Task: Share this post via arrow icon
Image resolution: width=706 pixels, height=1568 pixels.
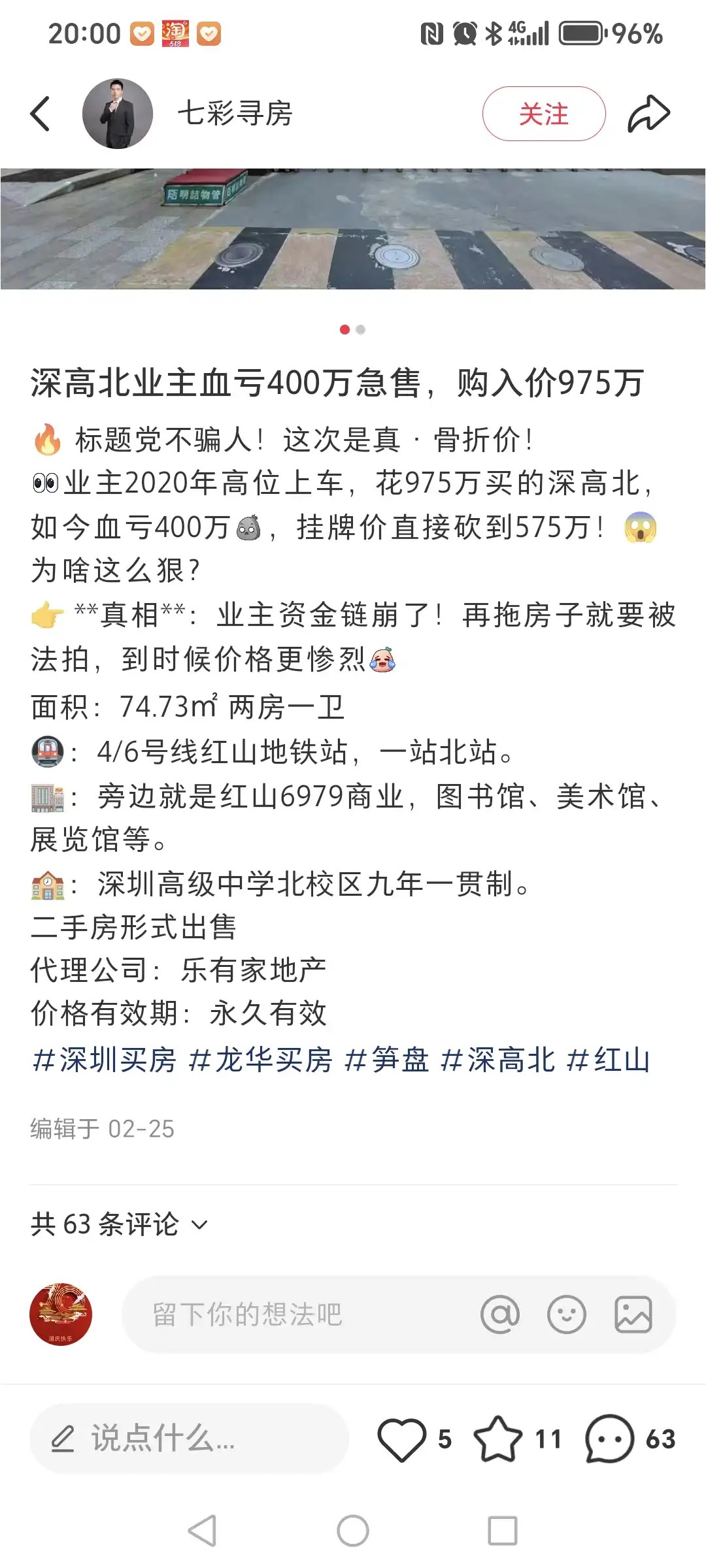Action: [648, 114]
